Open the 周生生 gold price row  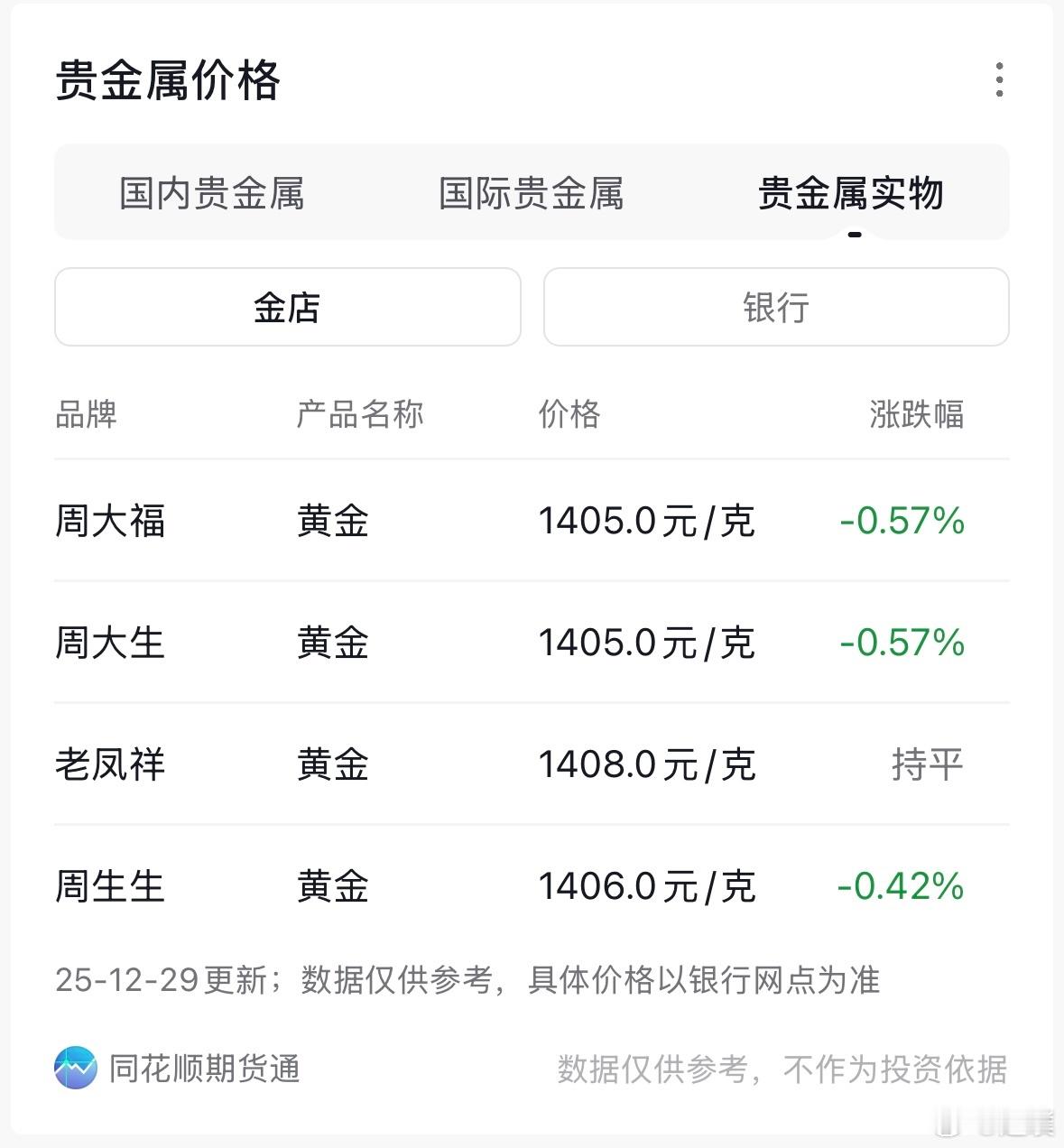pos(532,886)
